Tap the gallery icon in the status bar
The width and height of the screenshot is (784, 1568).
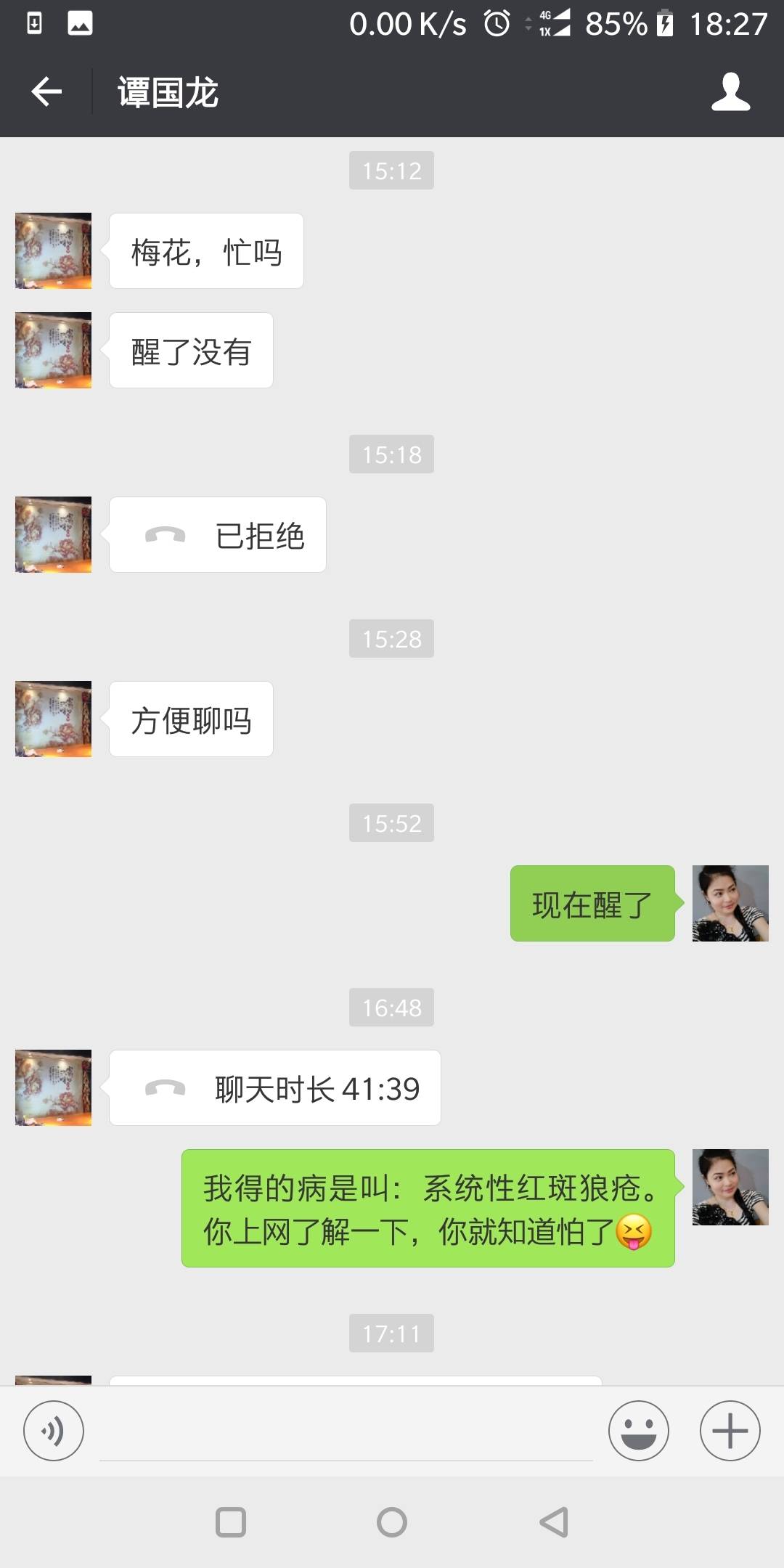(x=80, y=22)
